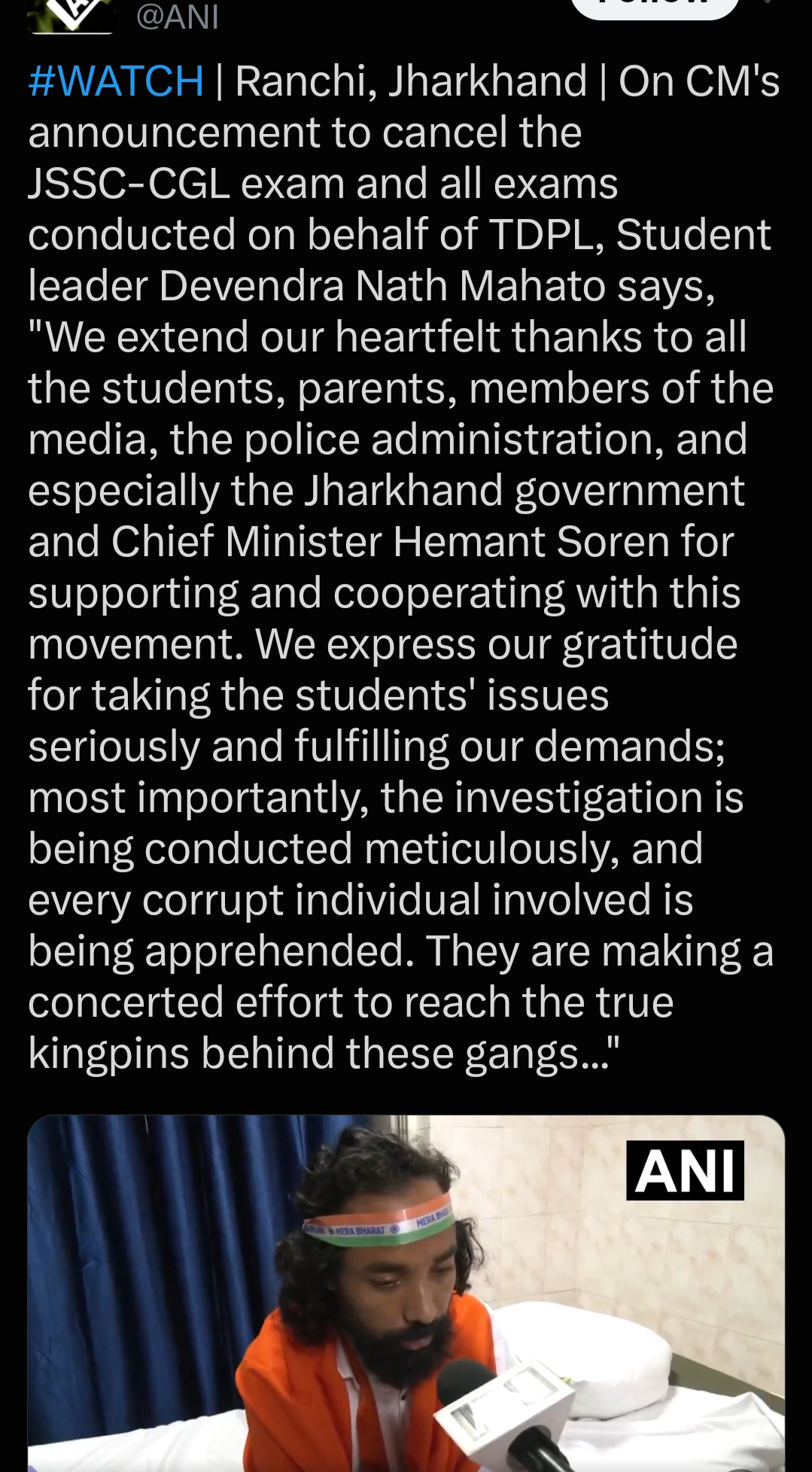Play the ANI video in the tweet
The image size is (812, 1472).
point(406,1293)
